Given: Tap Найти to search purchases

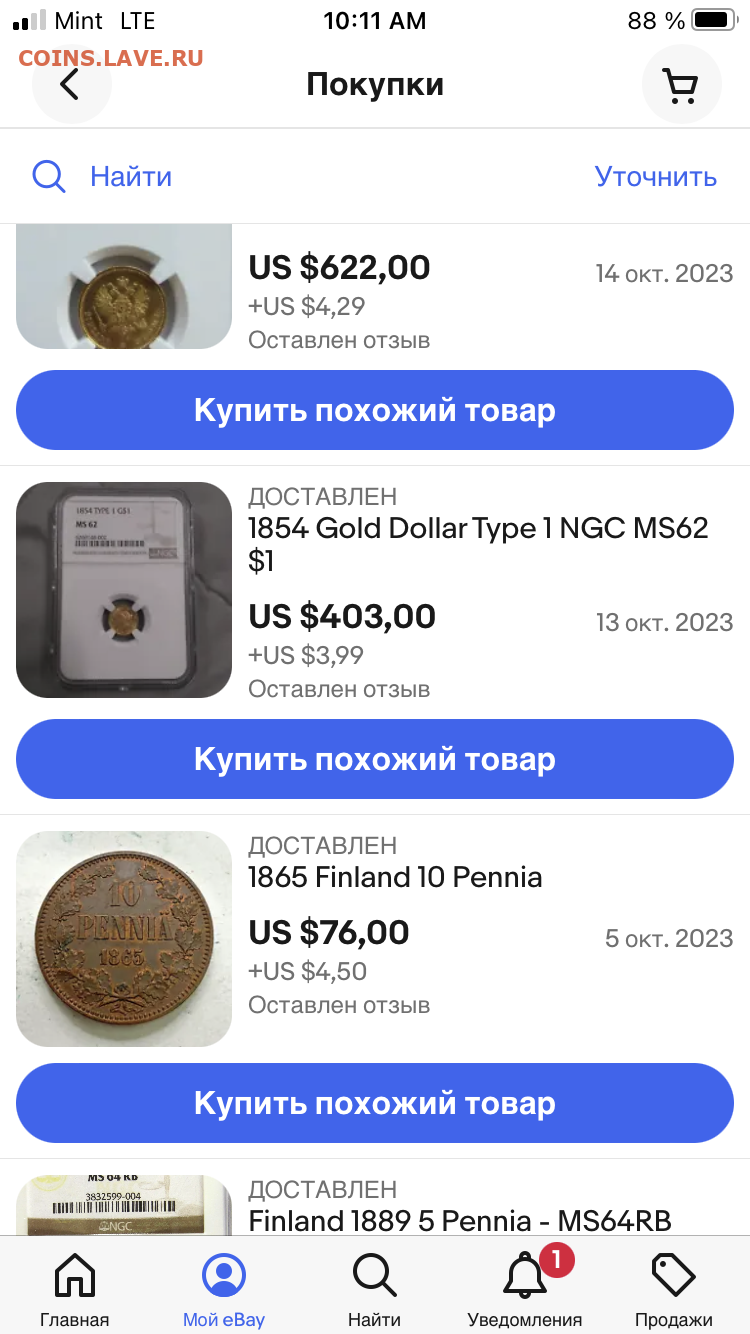Looking at the screenshot, I should point(102,177).
